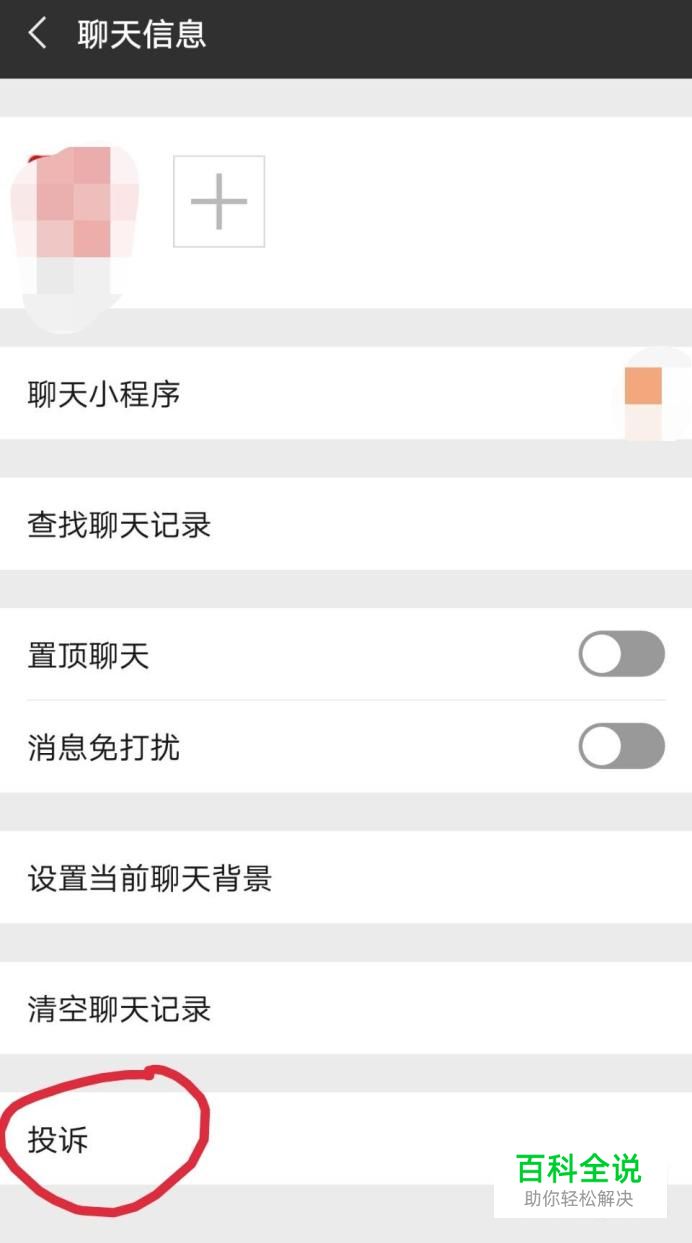
Task: Add a member with the plus button
Action: (x=219, y=201)
